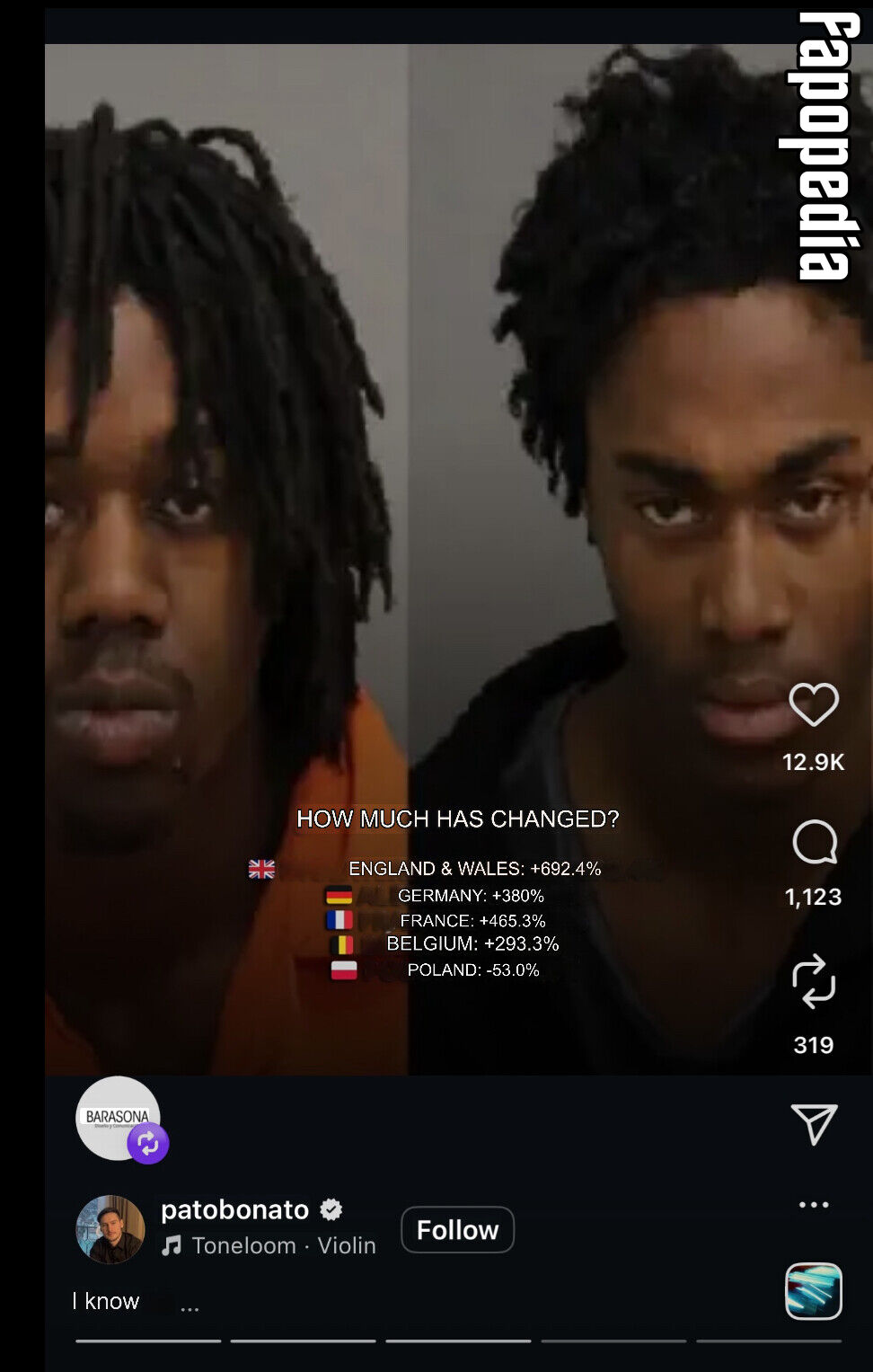Expand the "I know ..." caption
This screenshot has width=873, height=1372.
click(x=136, y=1302)
